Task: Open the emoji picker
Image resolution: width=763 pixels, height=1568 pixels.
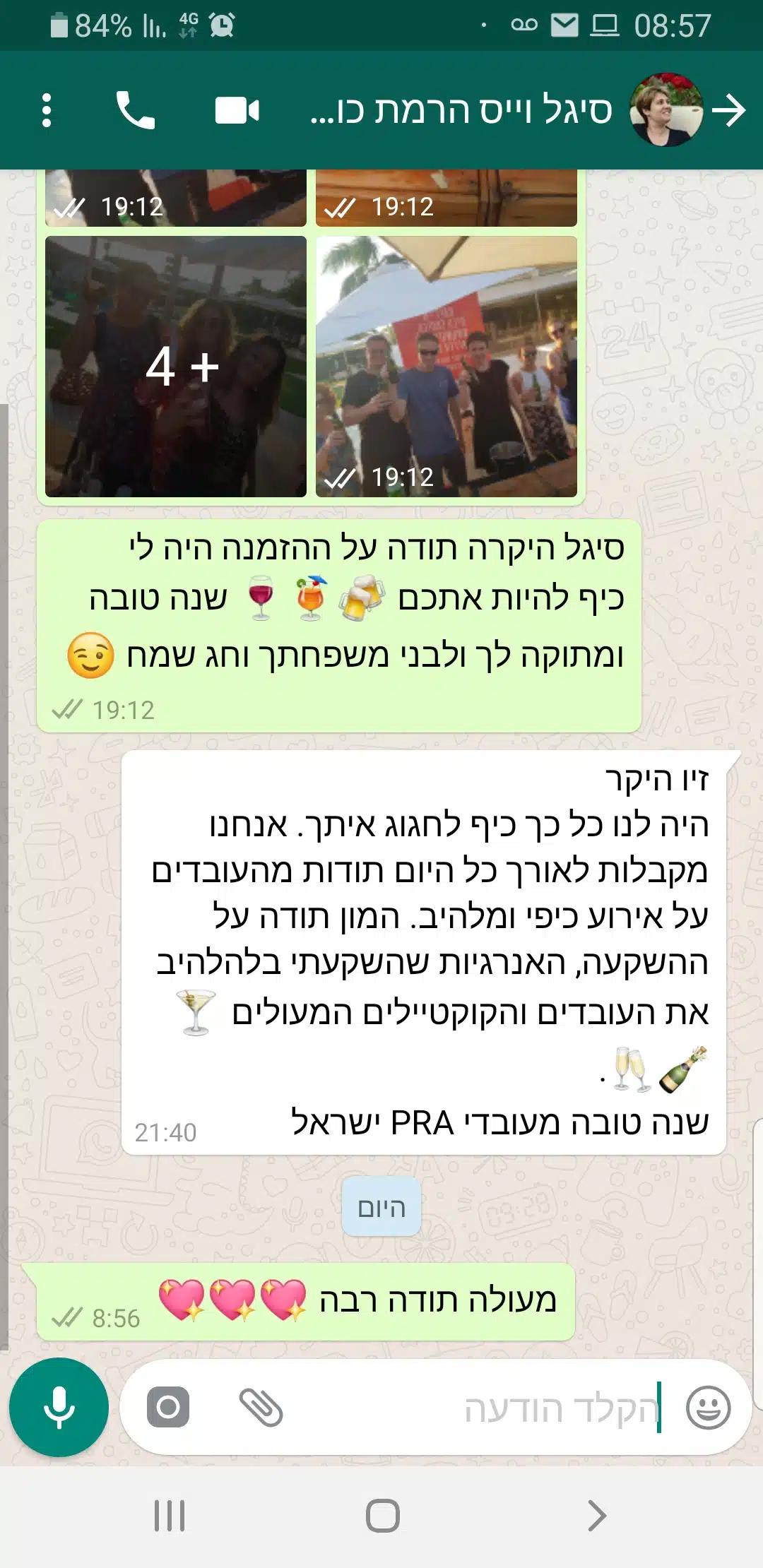Action: (x=708, y=1408)
